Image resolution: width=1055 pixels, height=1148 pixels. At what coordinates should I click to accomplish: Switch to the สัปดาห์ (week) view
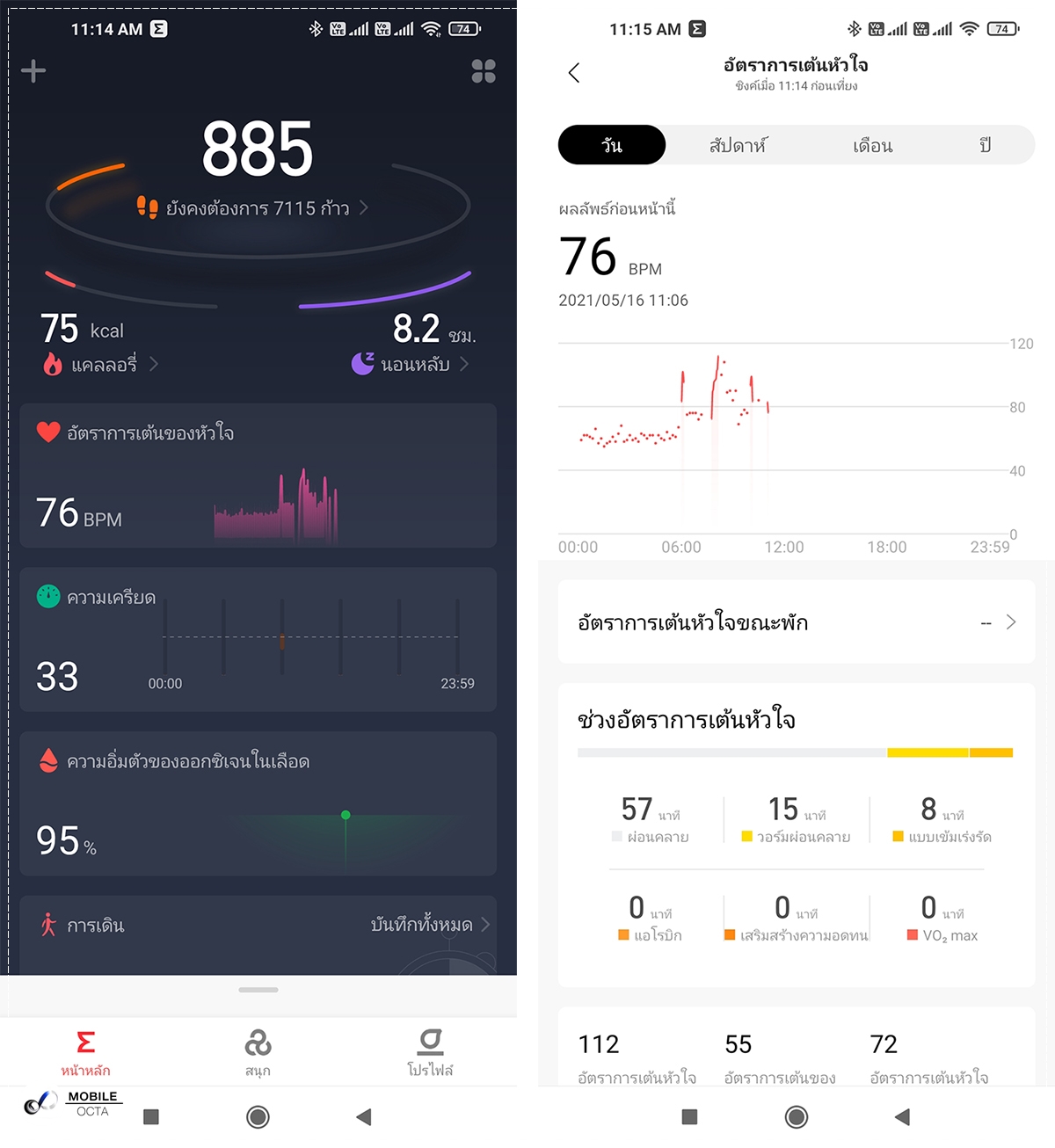(x=738, y=145)
